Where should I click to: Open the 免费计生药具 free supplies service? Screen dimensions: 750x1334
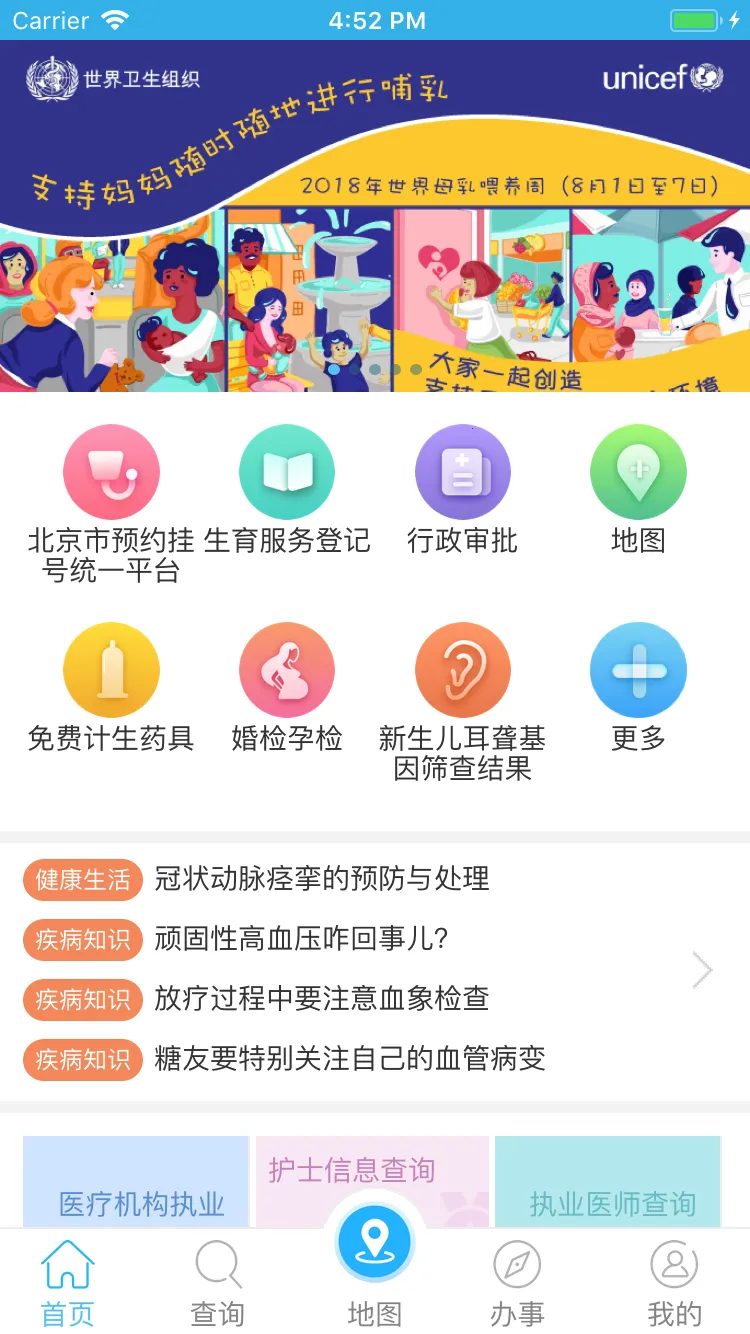click(111, 668)
